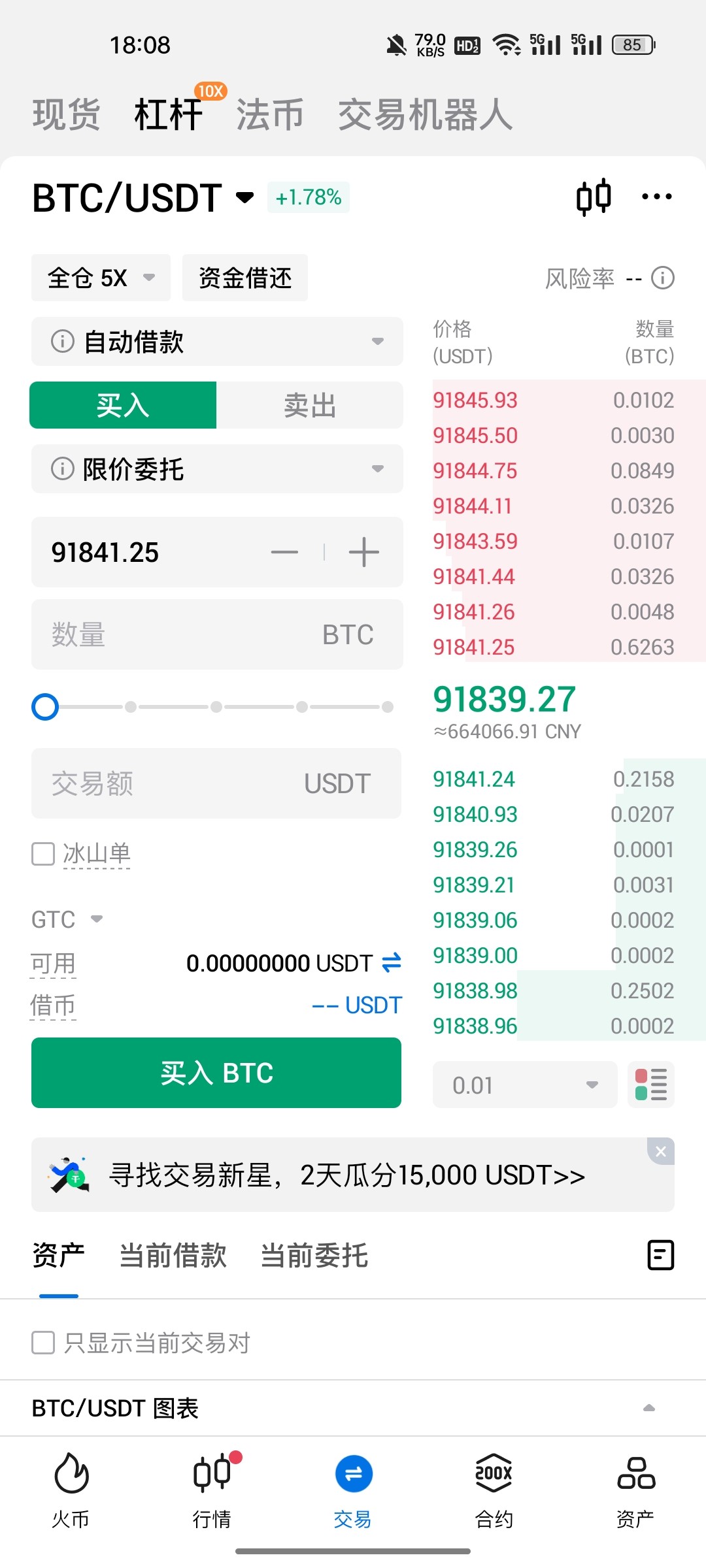Open the 交易机器人 trading bot tab
The image size is (706, 1568).
pyautogui.click(x=425, y=114)
